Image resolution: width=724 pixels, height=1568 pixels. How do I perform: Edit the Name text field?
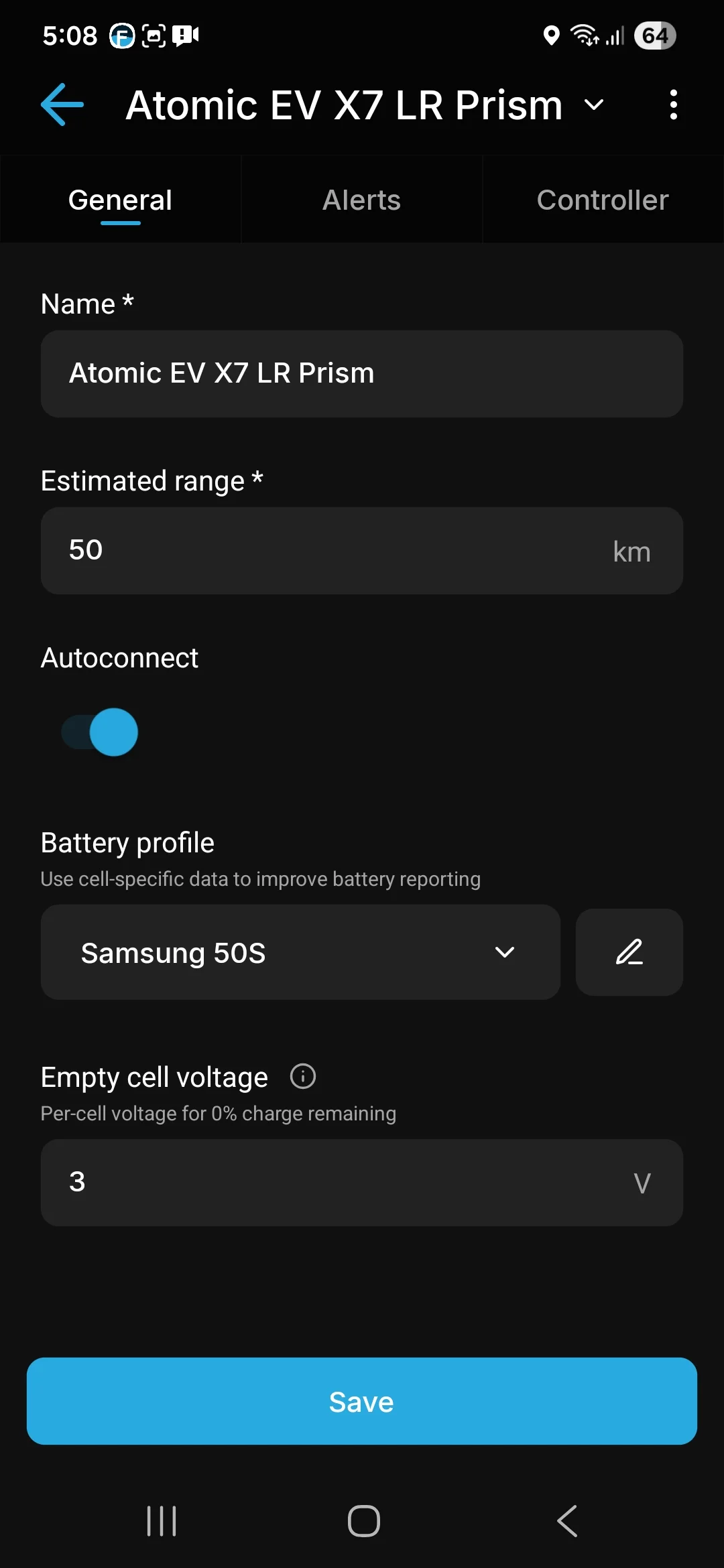361,373
